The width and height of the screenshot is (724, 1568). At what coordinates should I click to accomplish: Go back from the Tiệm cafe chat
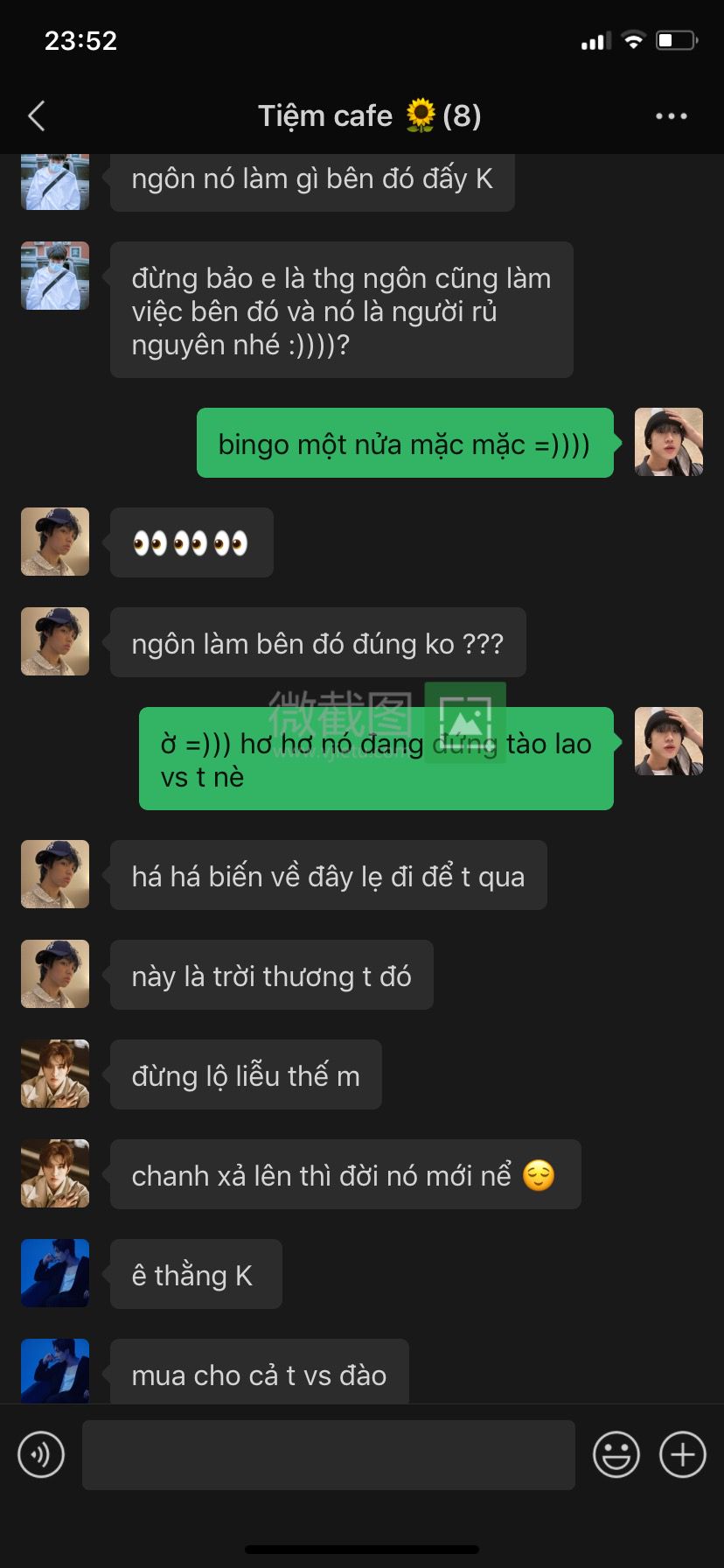click(x=37, y=116)
